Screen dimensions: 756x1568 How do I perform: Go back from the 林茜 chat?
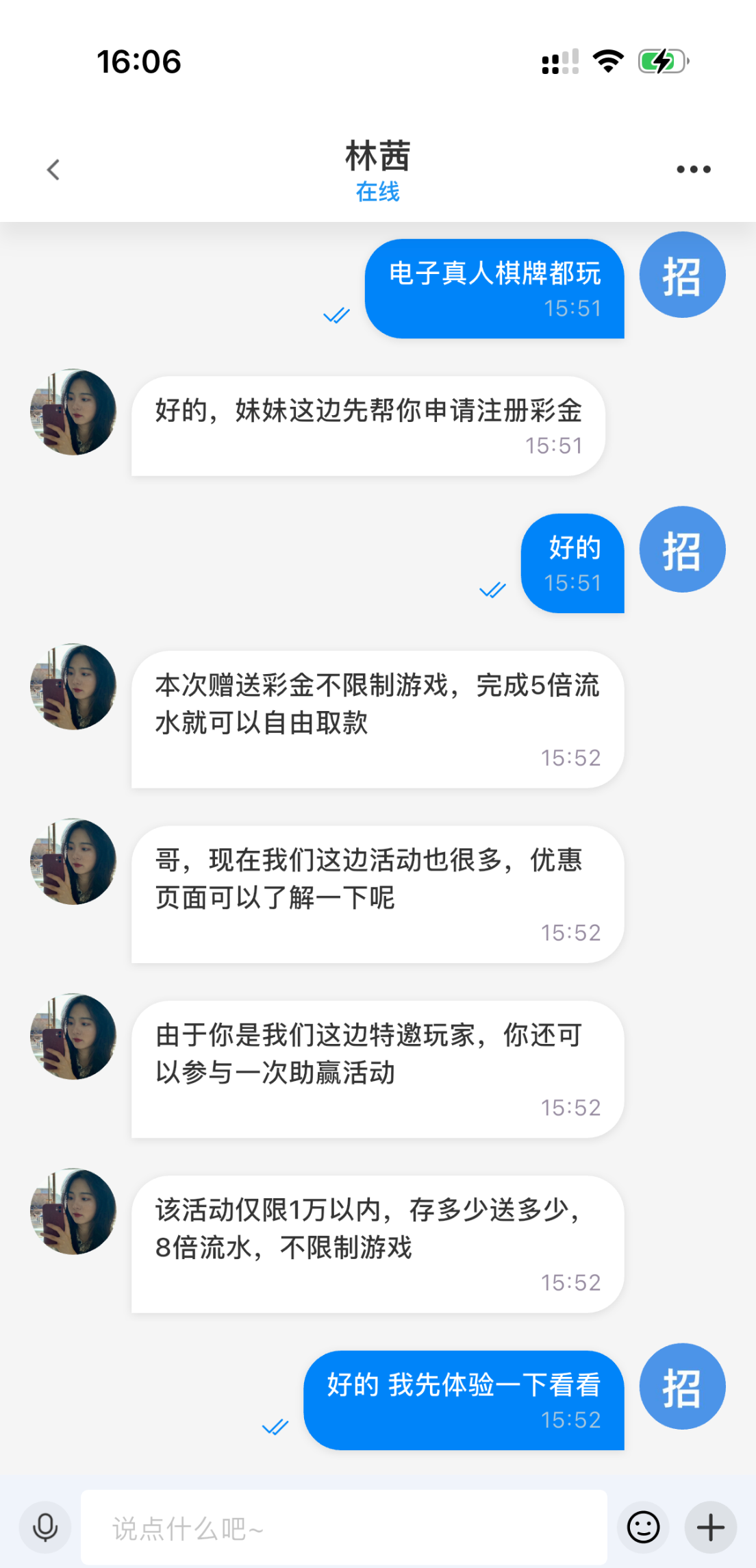click(x=53, y=169)
